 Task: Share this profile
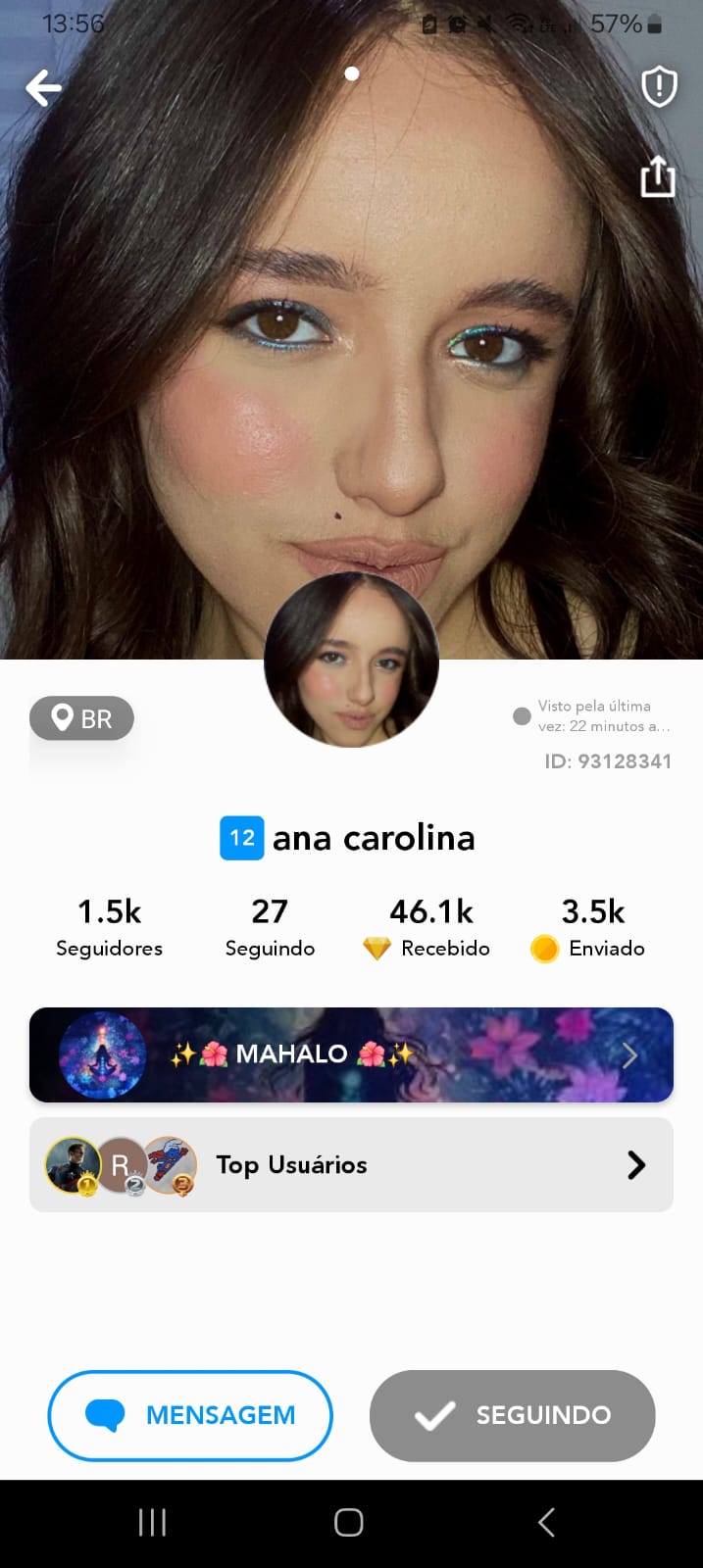pos(658,176)
